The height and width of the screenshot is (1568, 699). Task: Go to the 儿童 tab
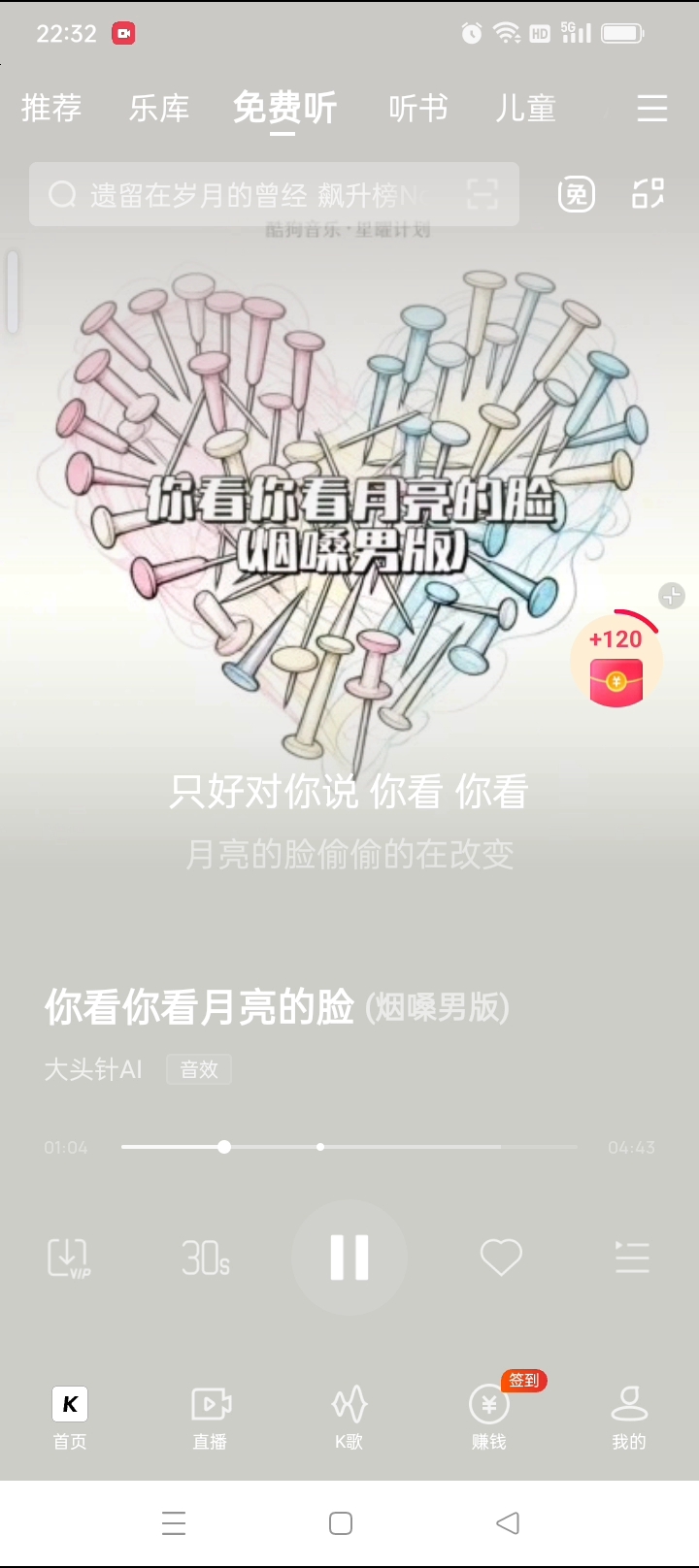tap(525, 108)
